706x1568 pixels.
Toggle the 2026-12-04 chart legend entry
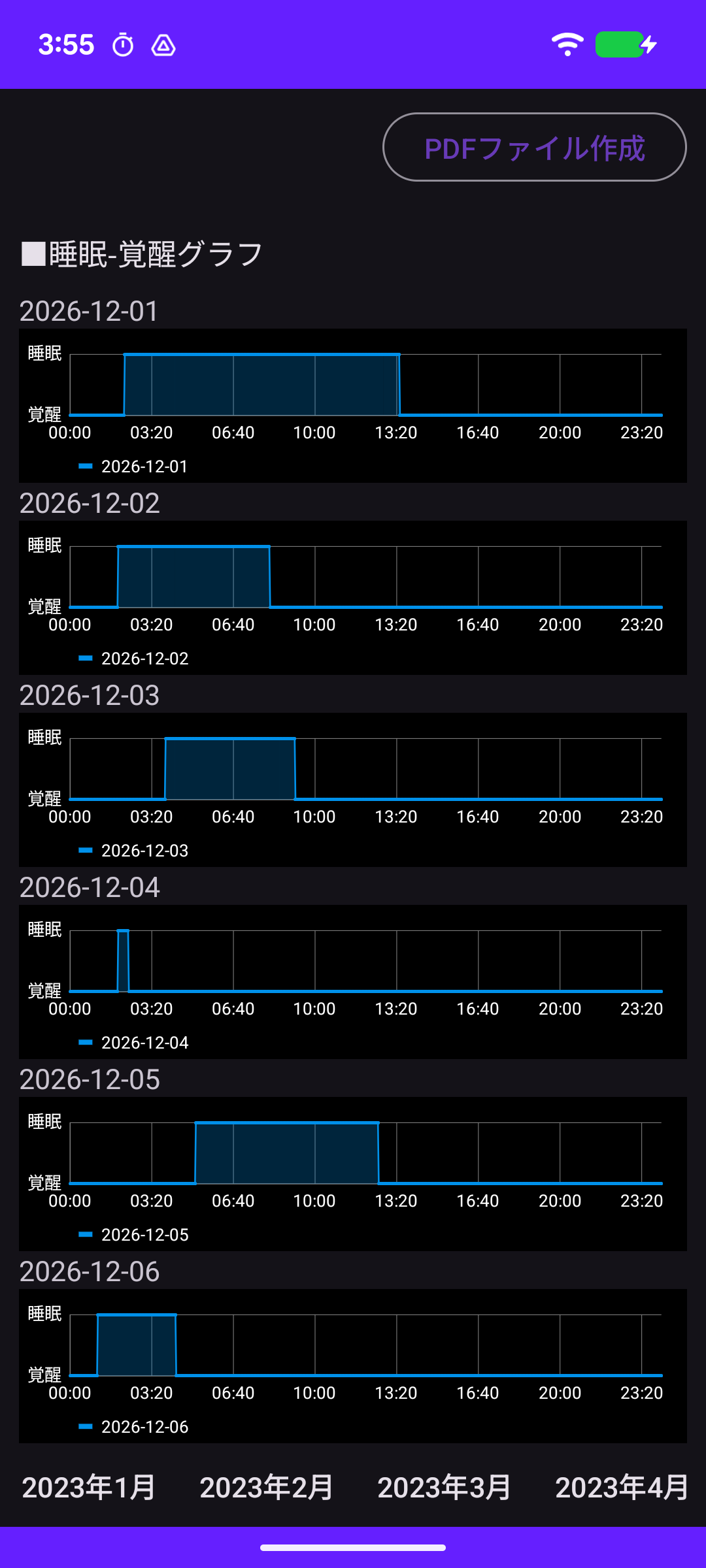(x=134, y=1043)
